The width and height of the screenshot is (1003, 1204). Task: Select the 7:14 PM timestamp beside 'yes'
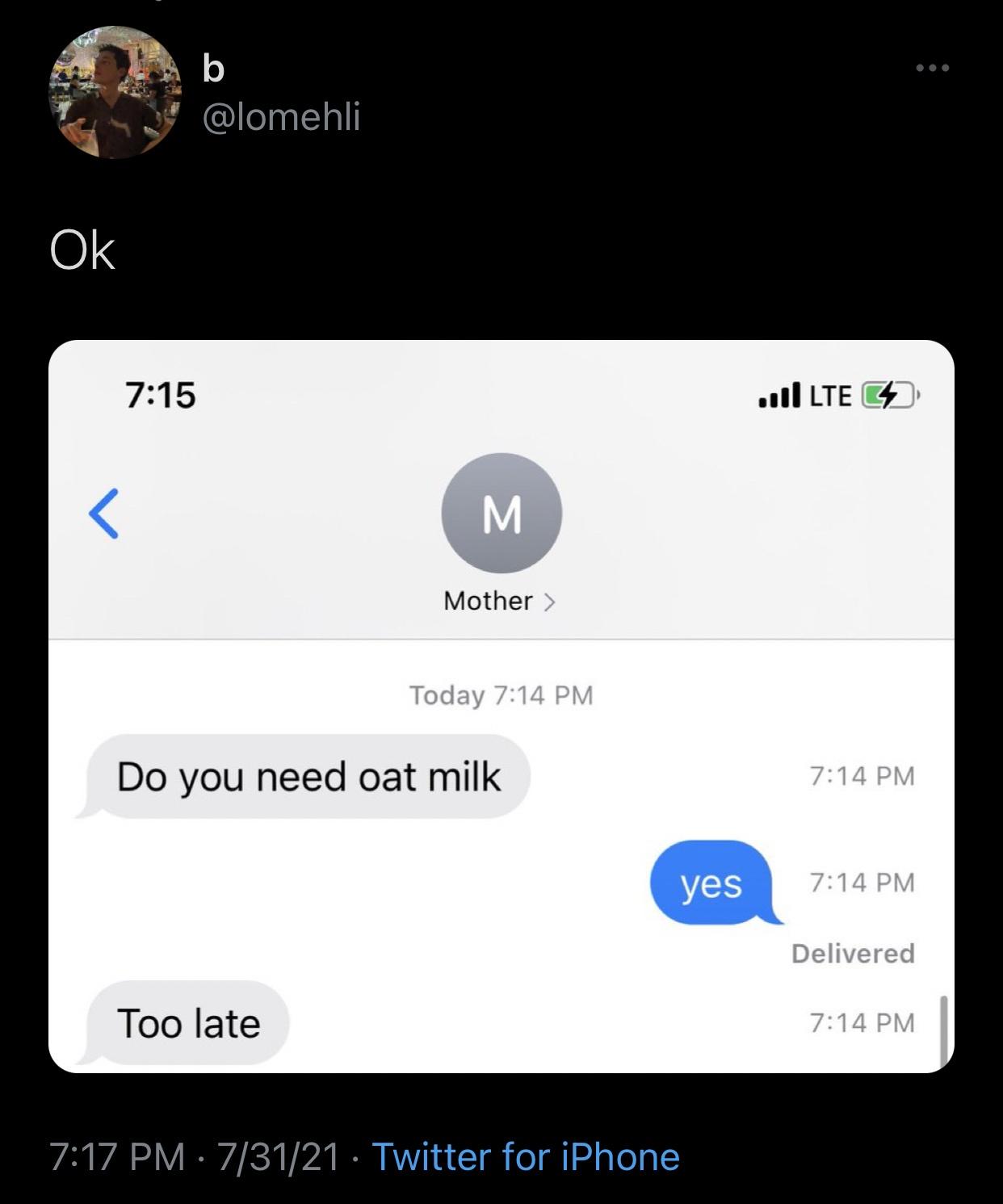tap(859, 883)
